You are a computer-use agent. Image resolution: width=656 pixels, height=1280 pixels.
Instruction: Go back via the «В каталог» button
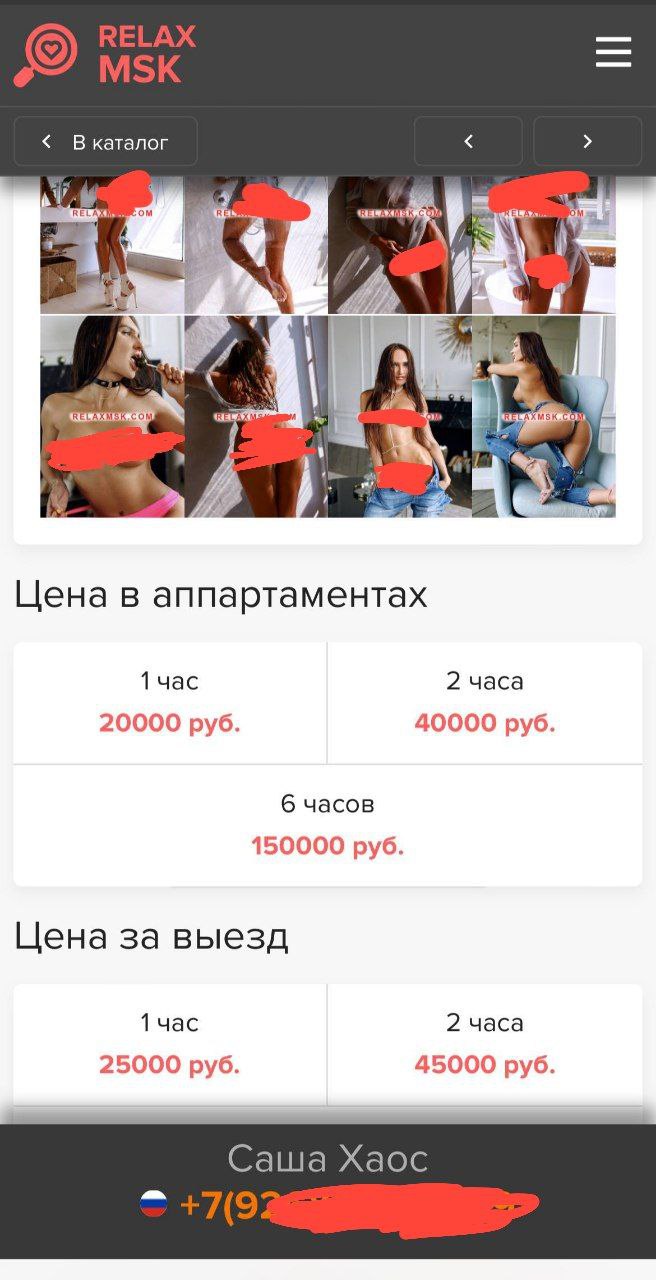(105, 142)
